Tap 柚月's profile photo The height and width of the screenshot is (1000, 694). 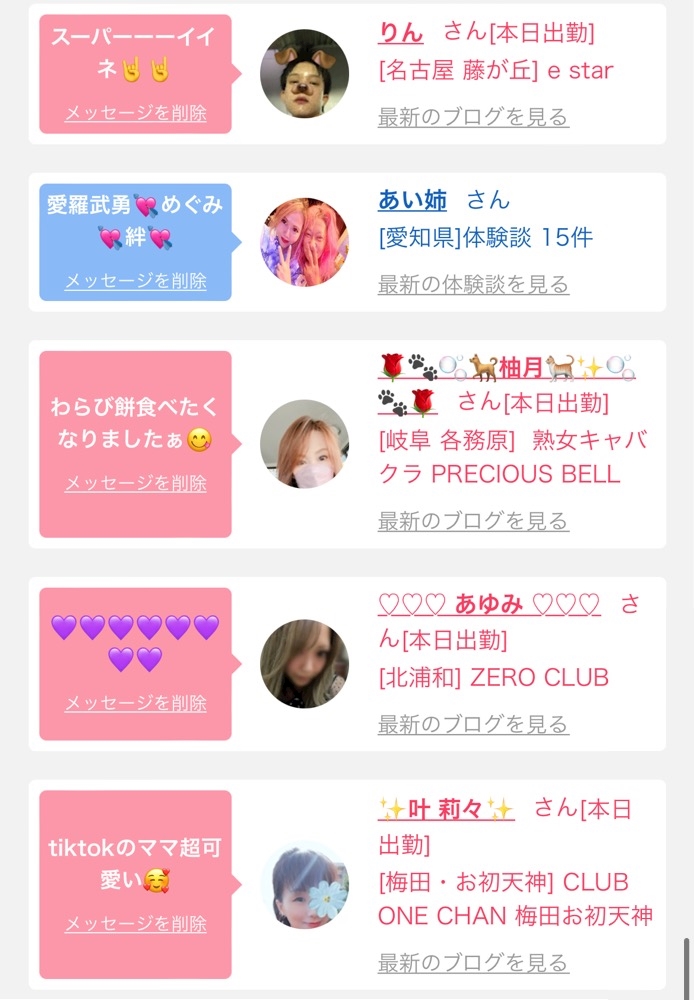(x=304, y=444)
